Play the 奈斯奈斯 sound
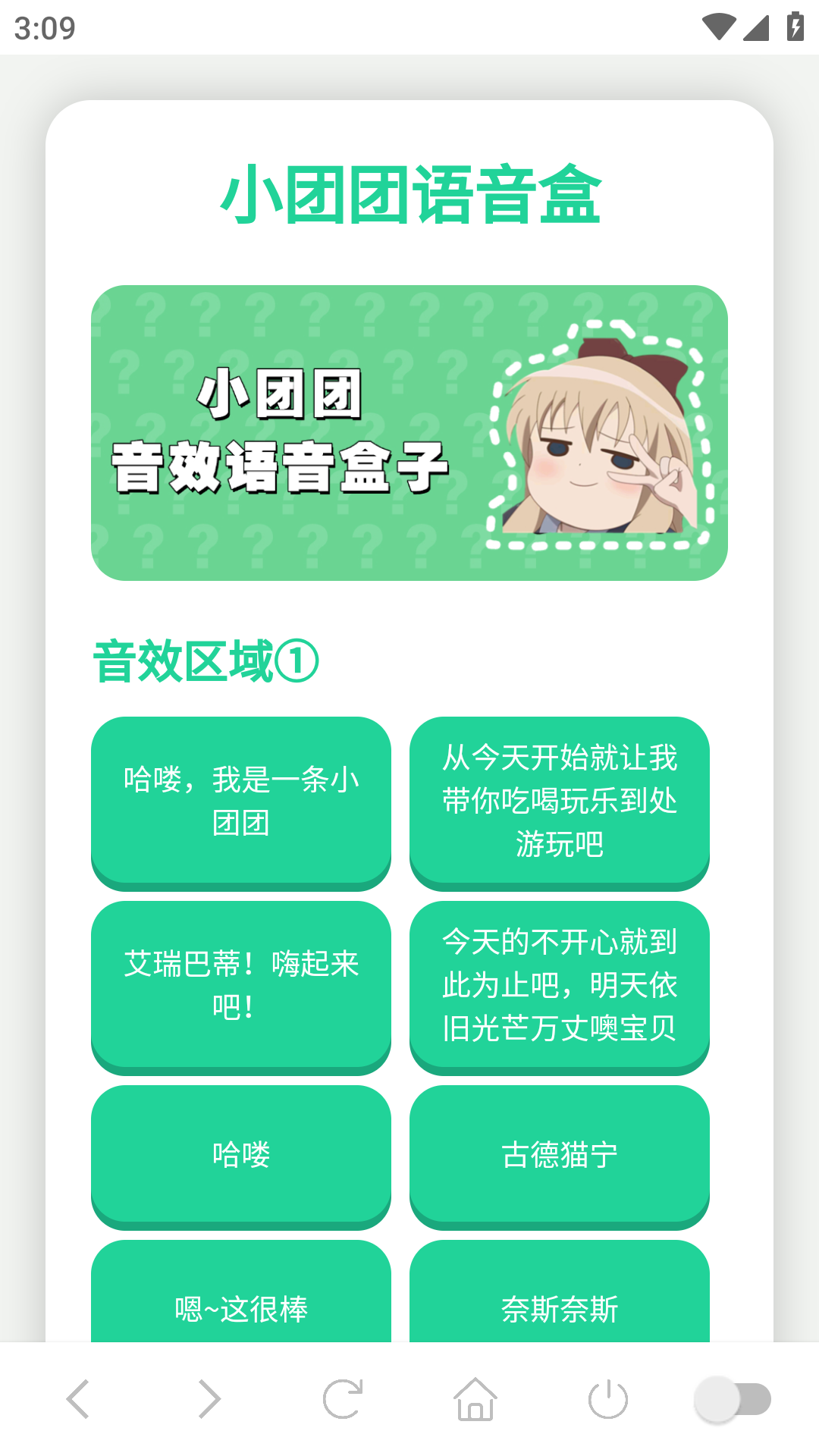Screen dimensions: 819x1456 tap(560, 1301)
